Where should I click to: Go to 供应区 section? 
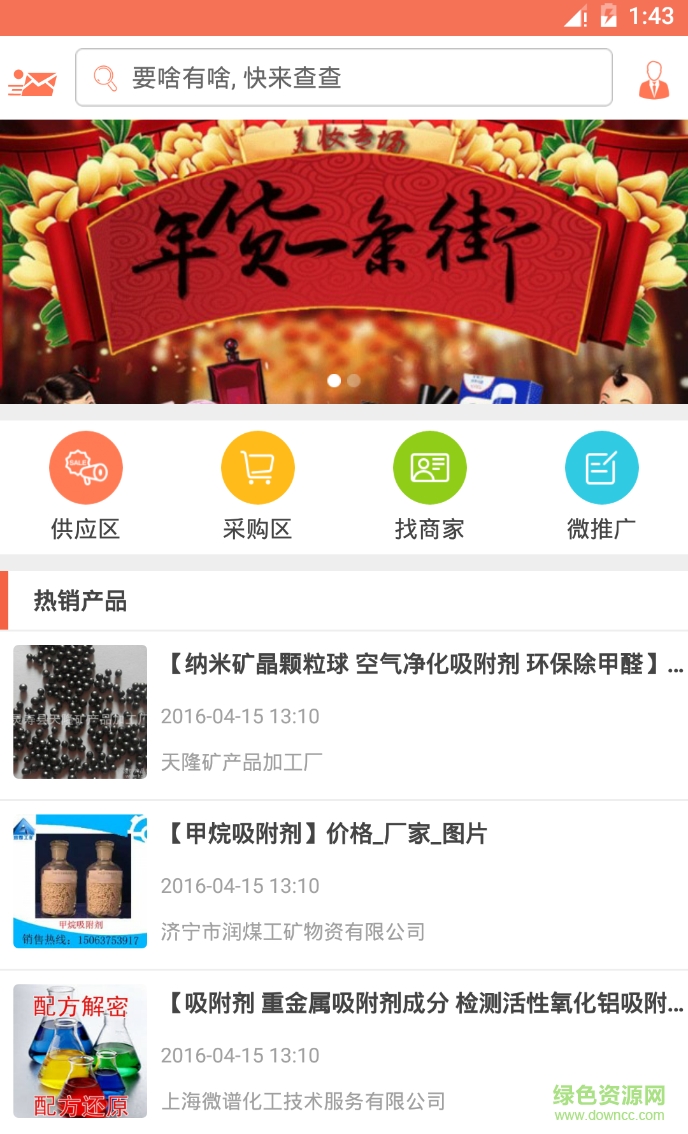click(x=86, y=486)
